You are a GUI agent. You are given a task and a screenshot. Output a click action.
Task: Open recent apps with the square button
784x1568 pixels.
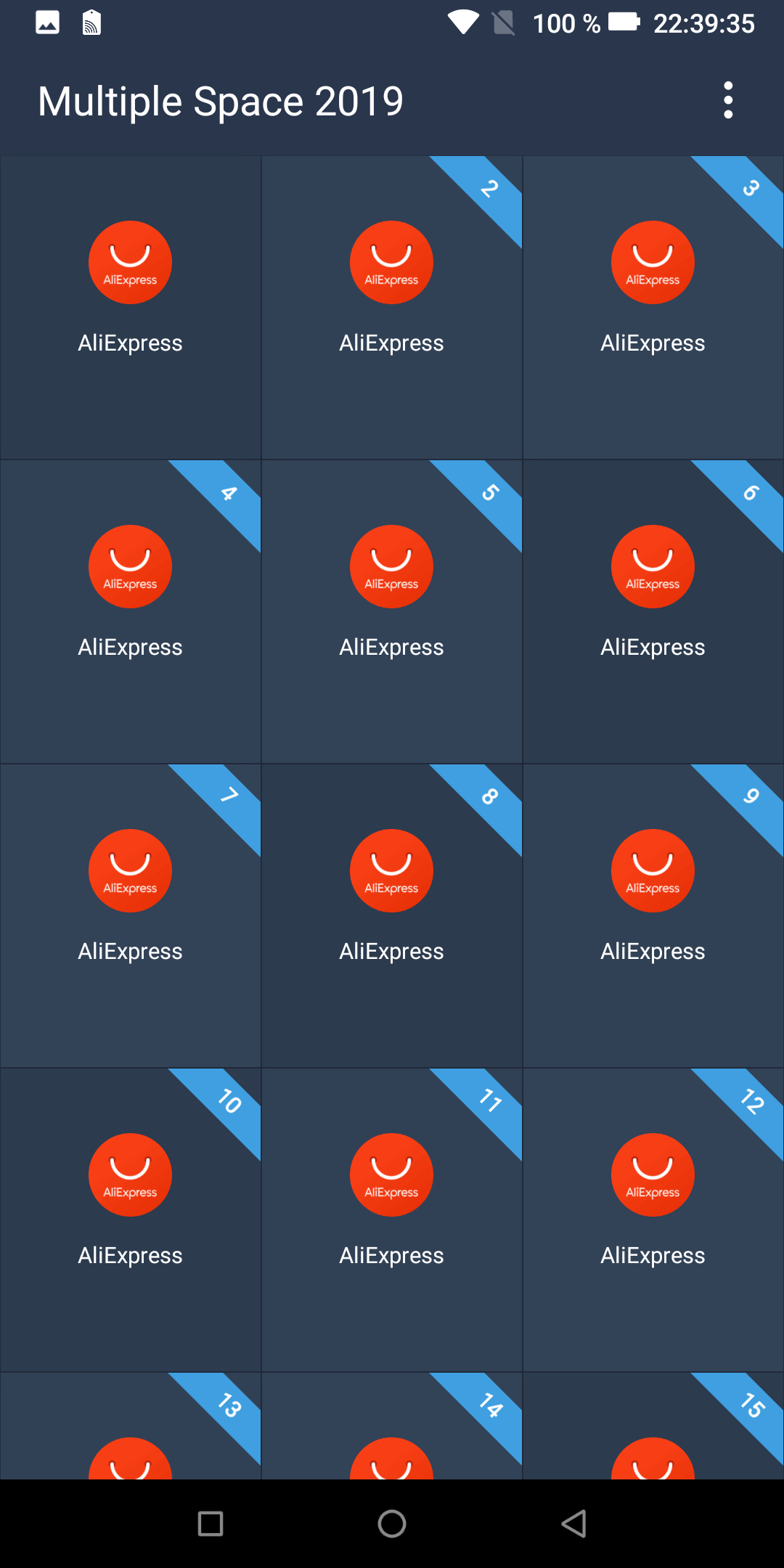211,1524
